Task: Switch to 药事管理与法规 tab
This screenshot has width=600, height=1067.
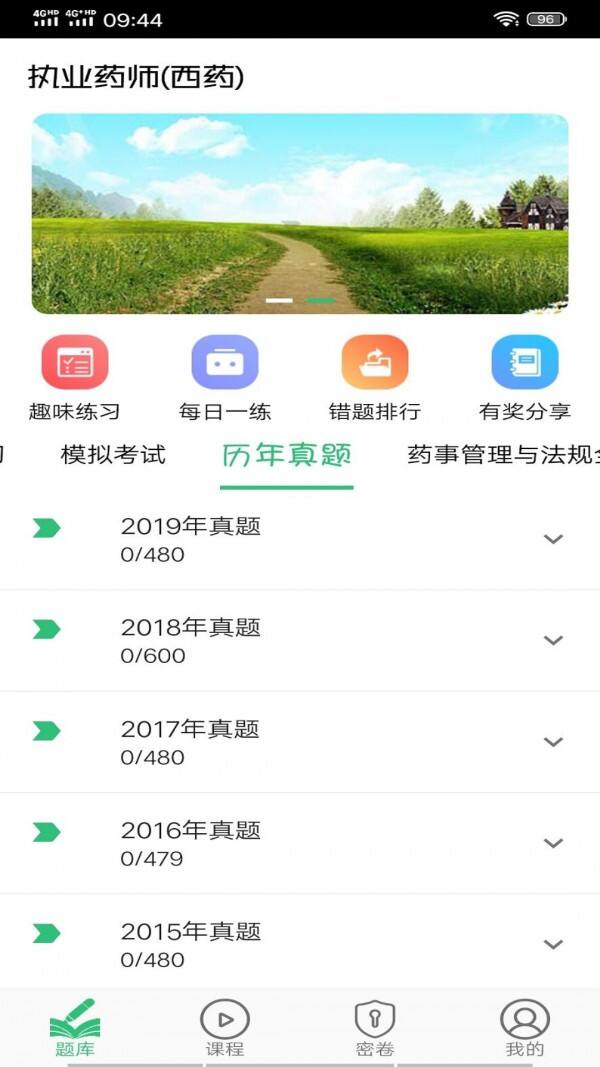Action: coord(503,454)
